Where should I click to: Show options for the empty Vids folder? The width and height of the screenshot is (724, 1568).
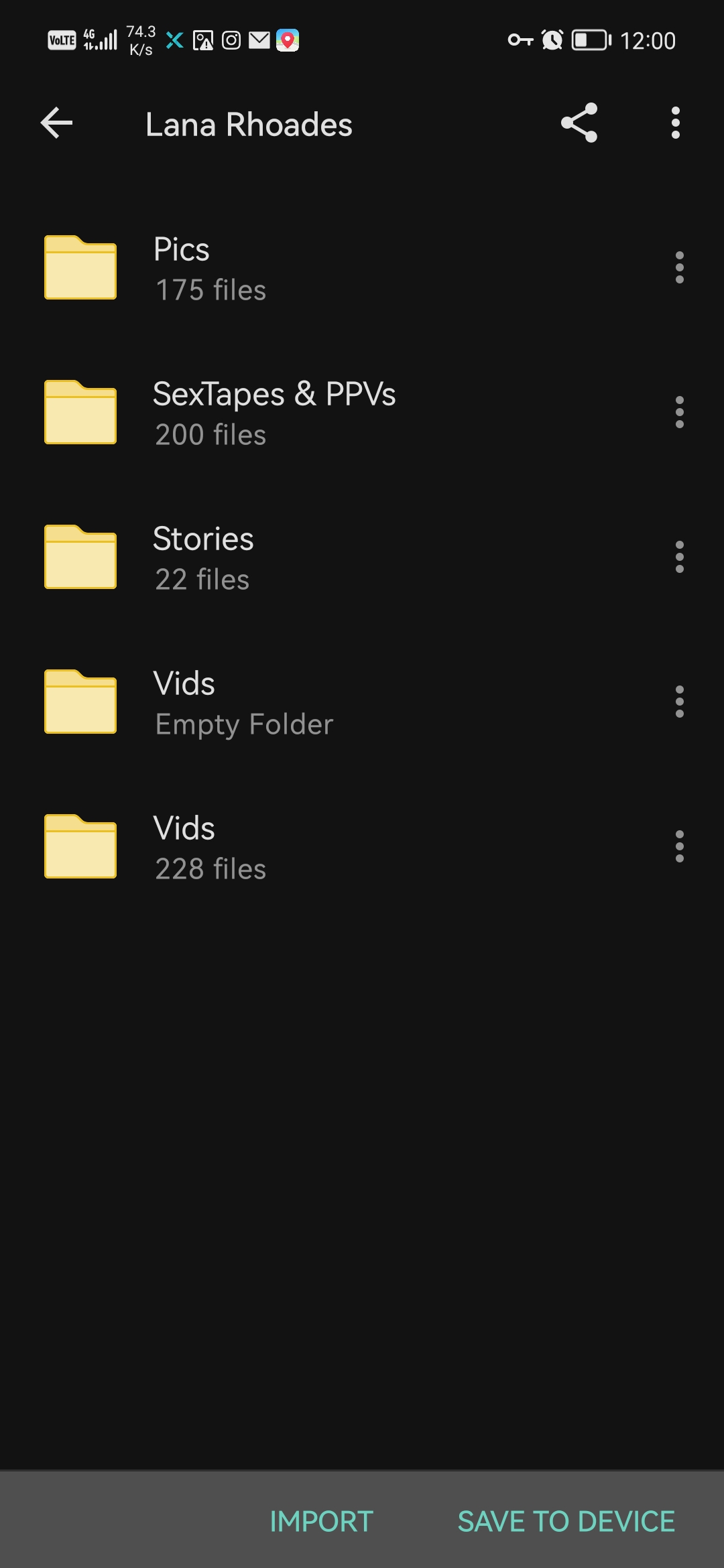[679, 702]
